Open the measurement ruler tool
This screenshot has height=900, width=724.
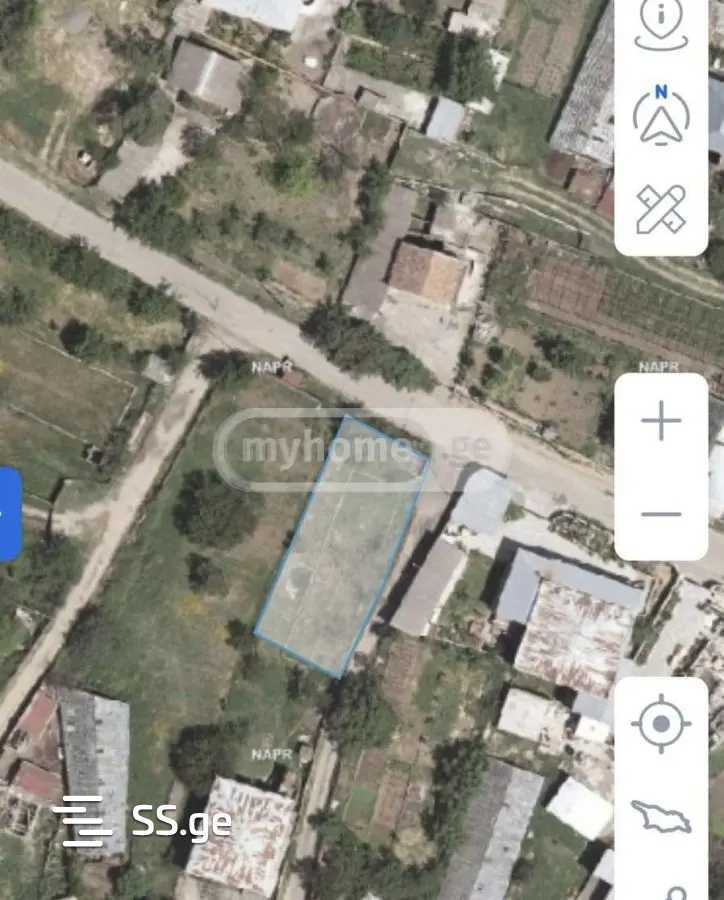(661, 209)
